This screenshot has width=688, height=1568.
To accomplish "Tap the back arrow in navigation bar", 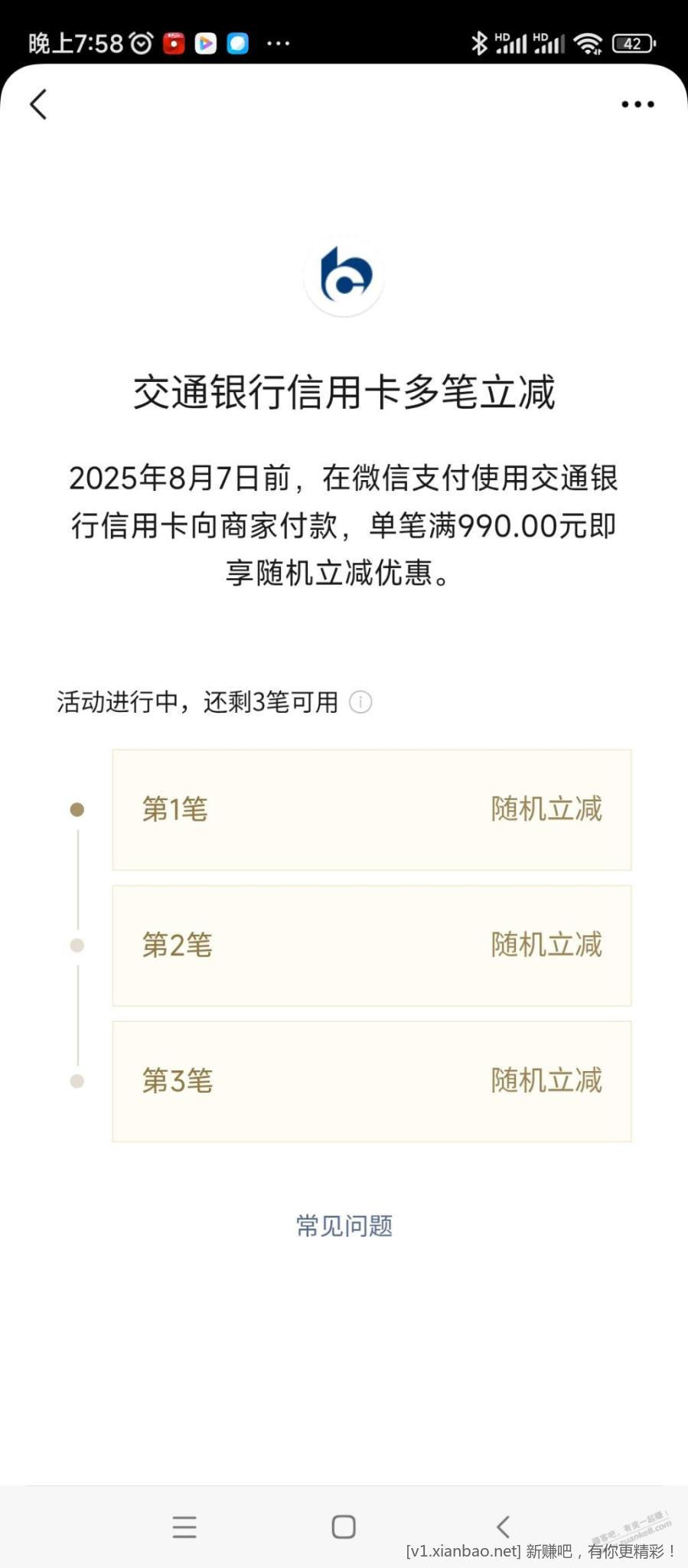I will (x=504, y=1526).
